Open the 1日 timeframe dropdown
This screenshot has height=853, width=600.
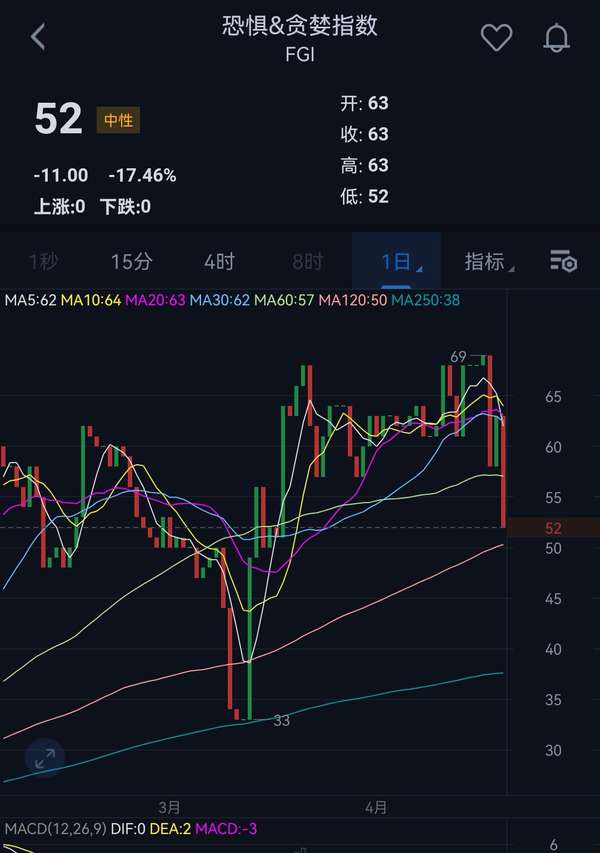click(397, 262)
